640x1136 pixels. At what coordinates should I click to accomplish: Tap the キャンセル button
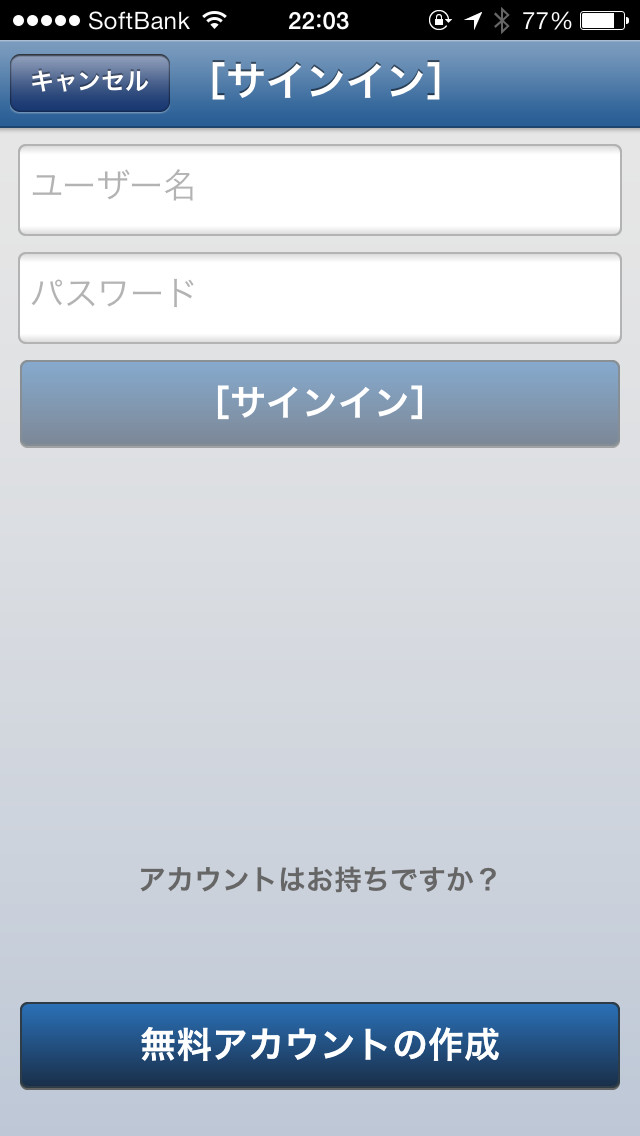90,82
